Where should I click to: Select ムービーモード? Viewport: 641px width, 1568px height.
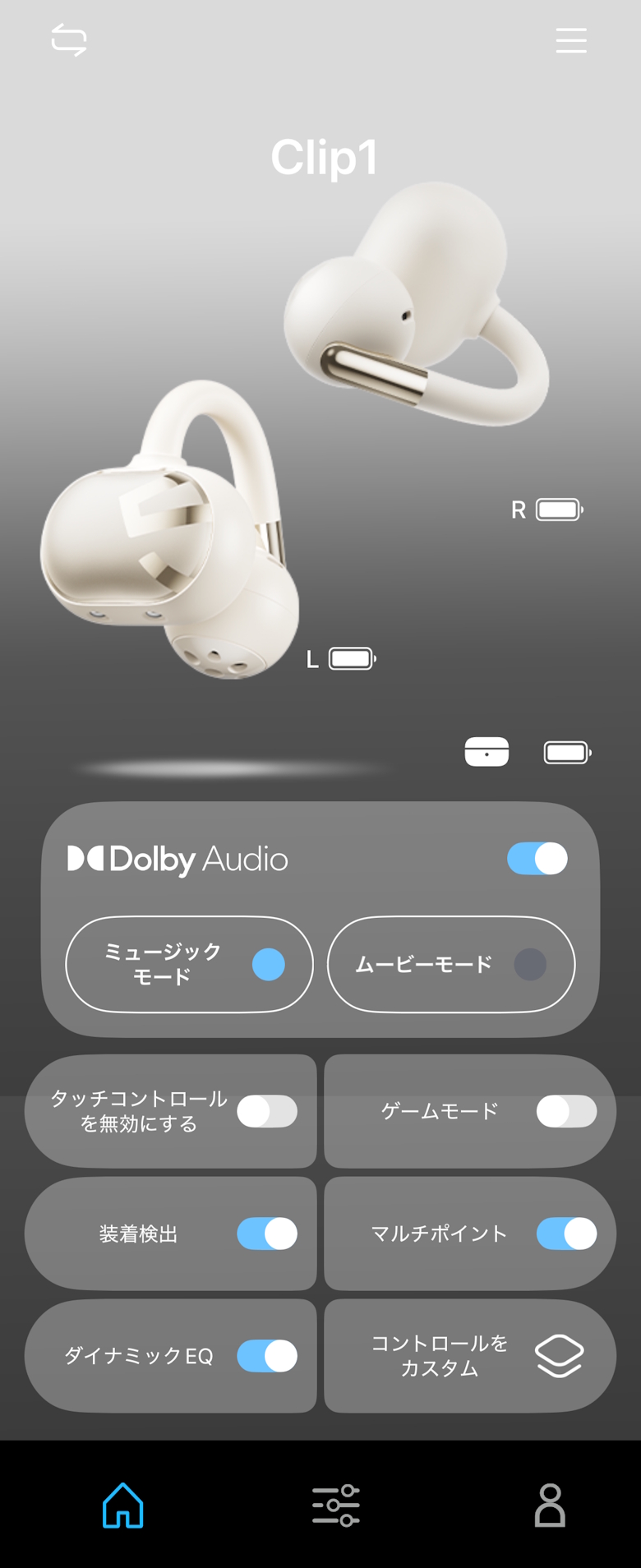point(450,964)
